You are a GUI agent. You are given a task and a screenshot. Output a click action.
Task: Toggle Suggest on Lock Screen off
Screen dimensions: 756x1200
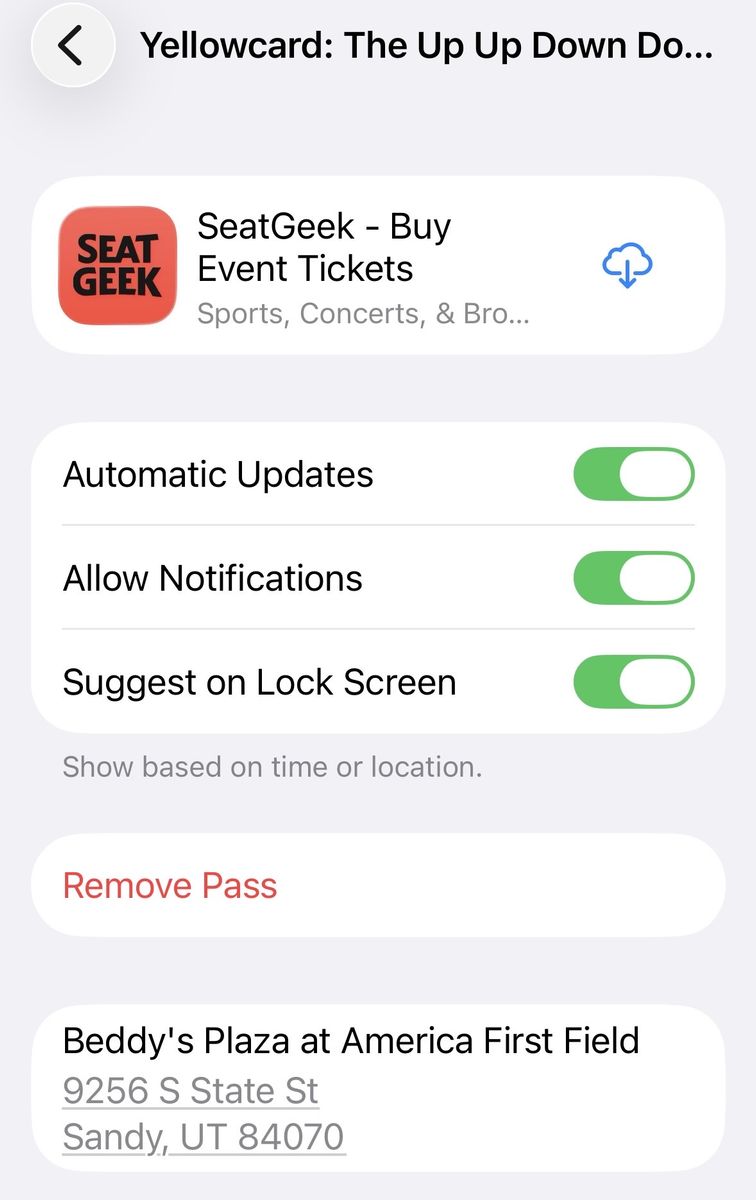click(633, 682)
